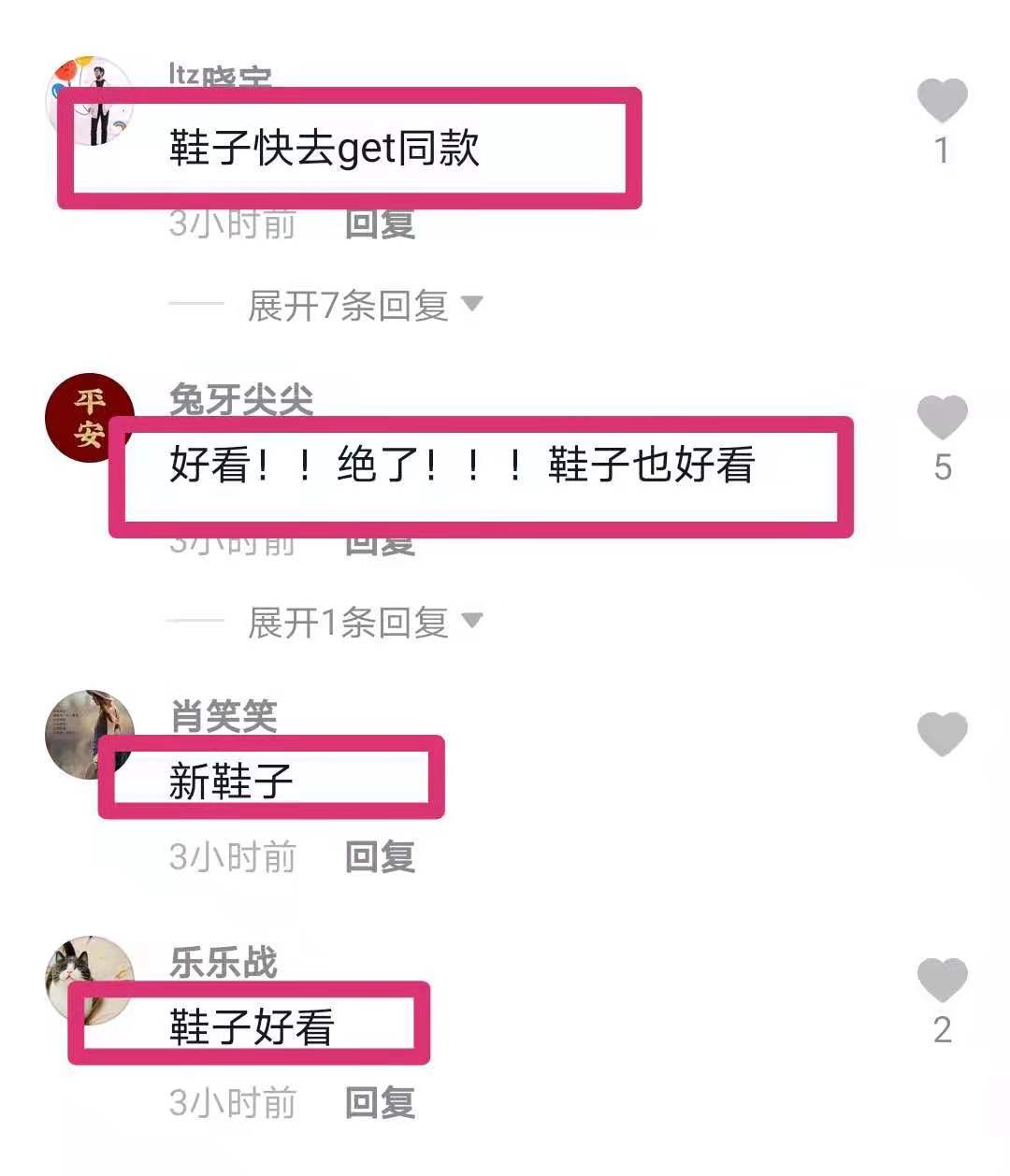Open the username 兔牙尖尖

241,400
